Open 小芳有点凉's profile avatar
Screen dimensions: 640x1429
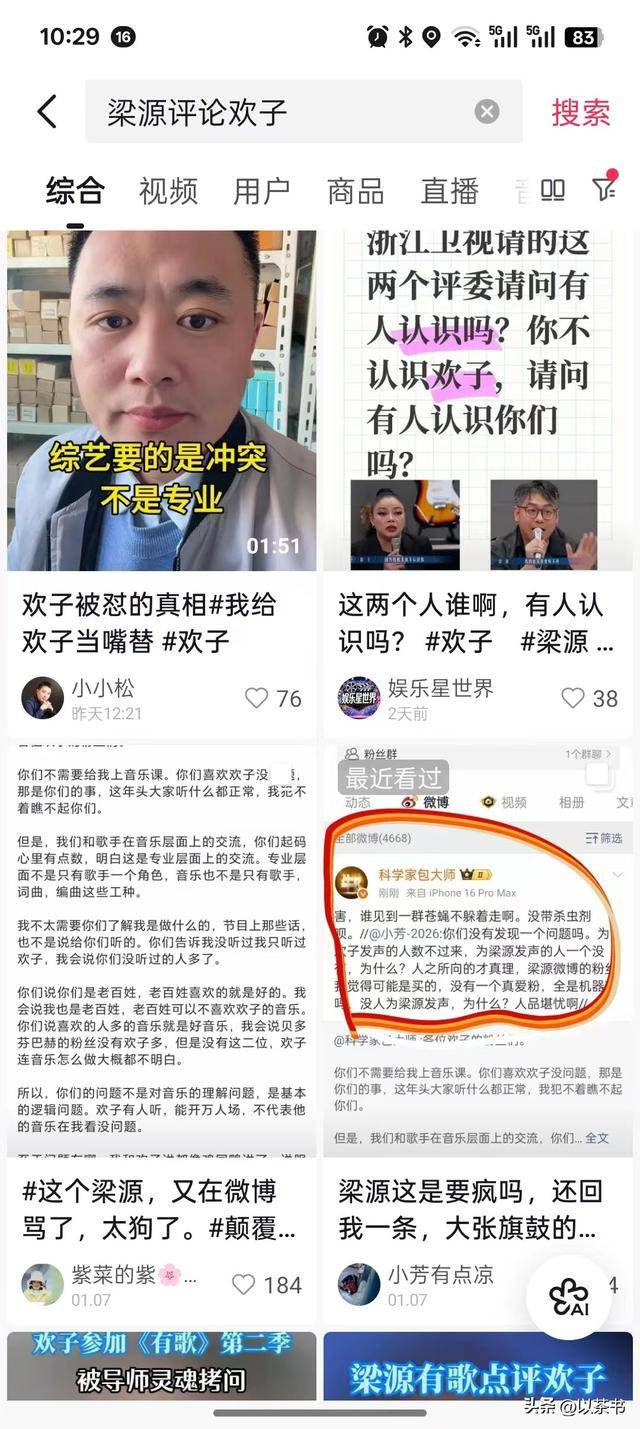358,1284
